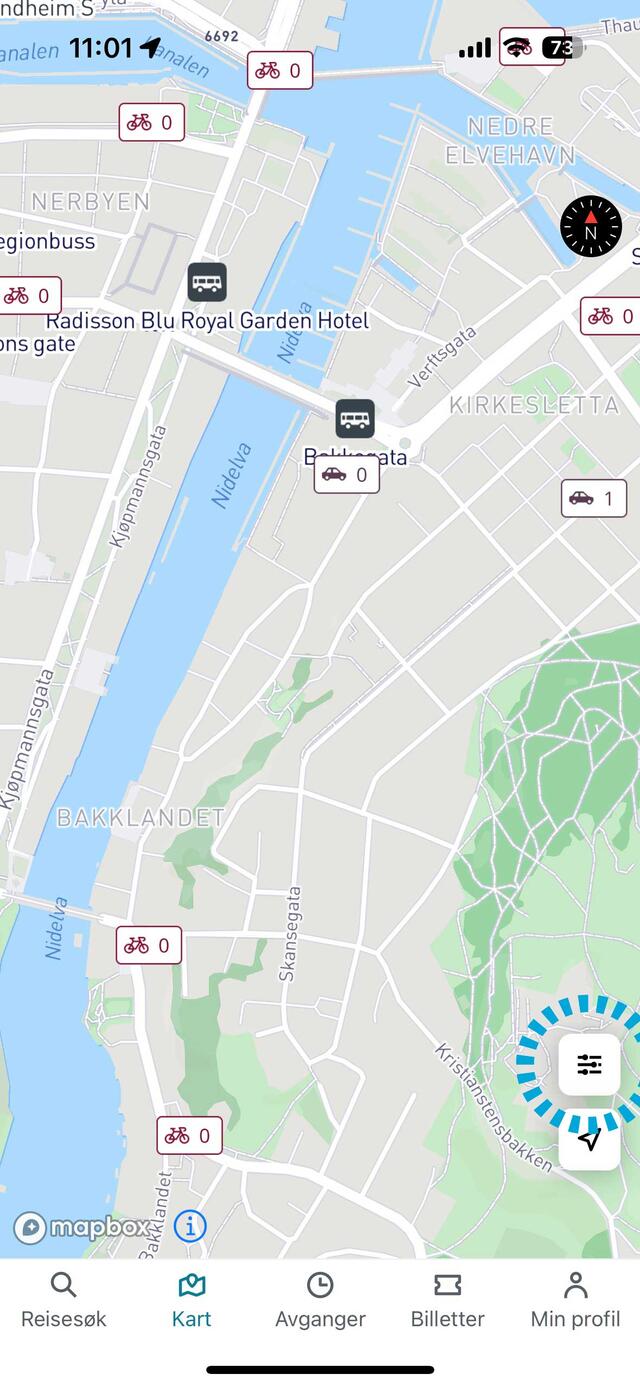Screen dimensions: 640x1387
Task: Open the Billetter tab
Action: pos(447,1300)
